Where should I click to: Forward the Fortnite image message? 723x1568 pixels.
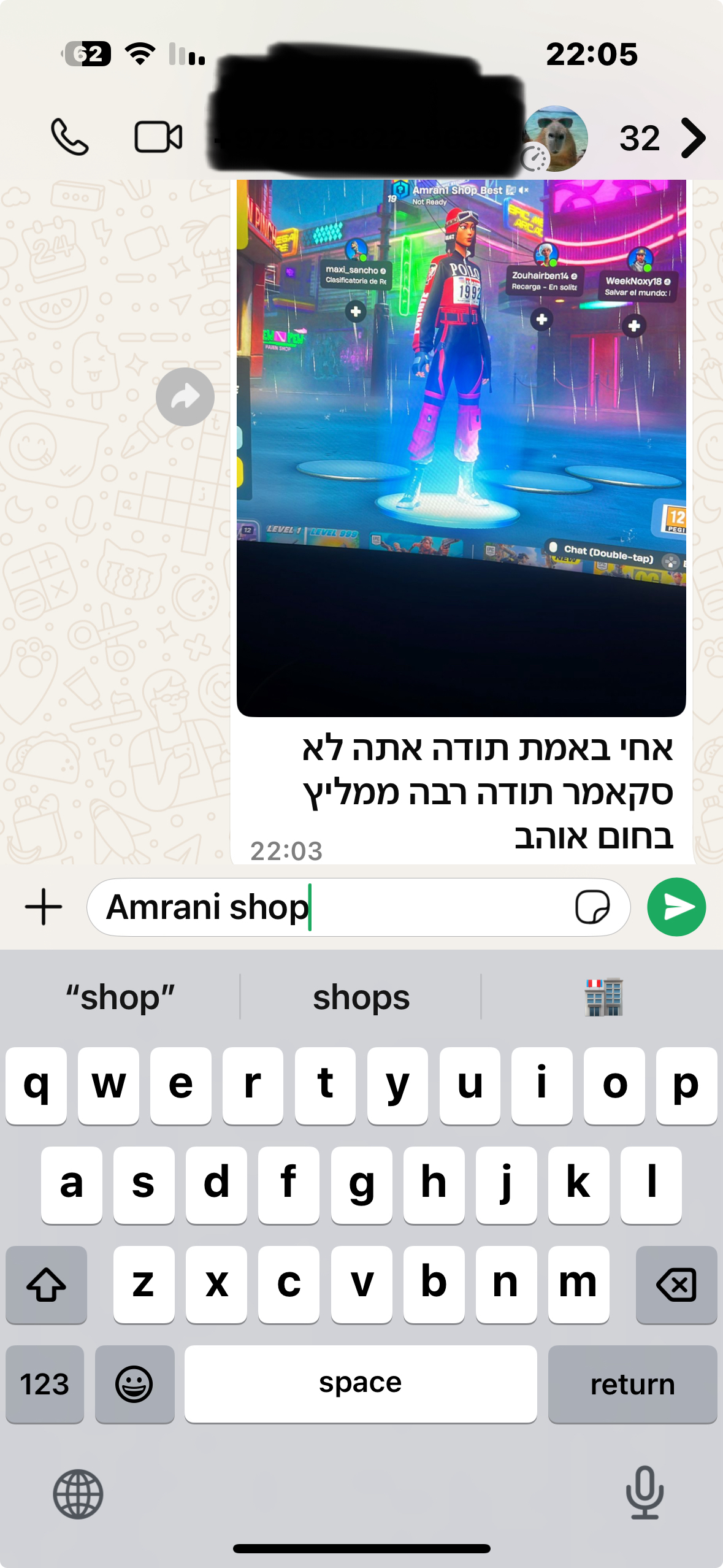pyautogui.click(x=185, y=397)
